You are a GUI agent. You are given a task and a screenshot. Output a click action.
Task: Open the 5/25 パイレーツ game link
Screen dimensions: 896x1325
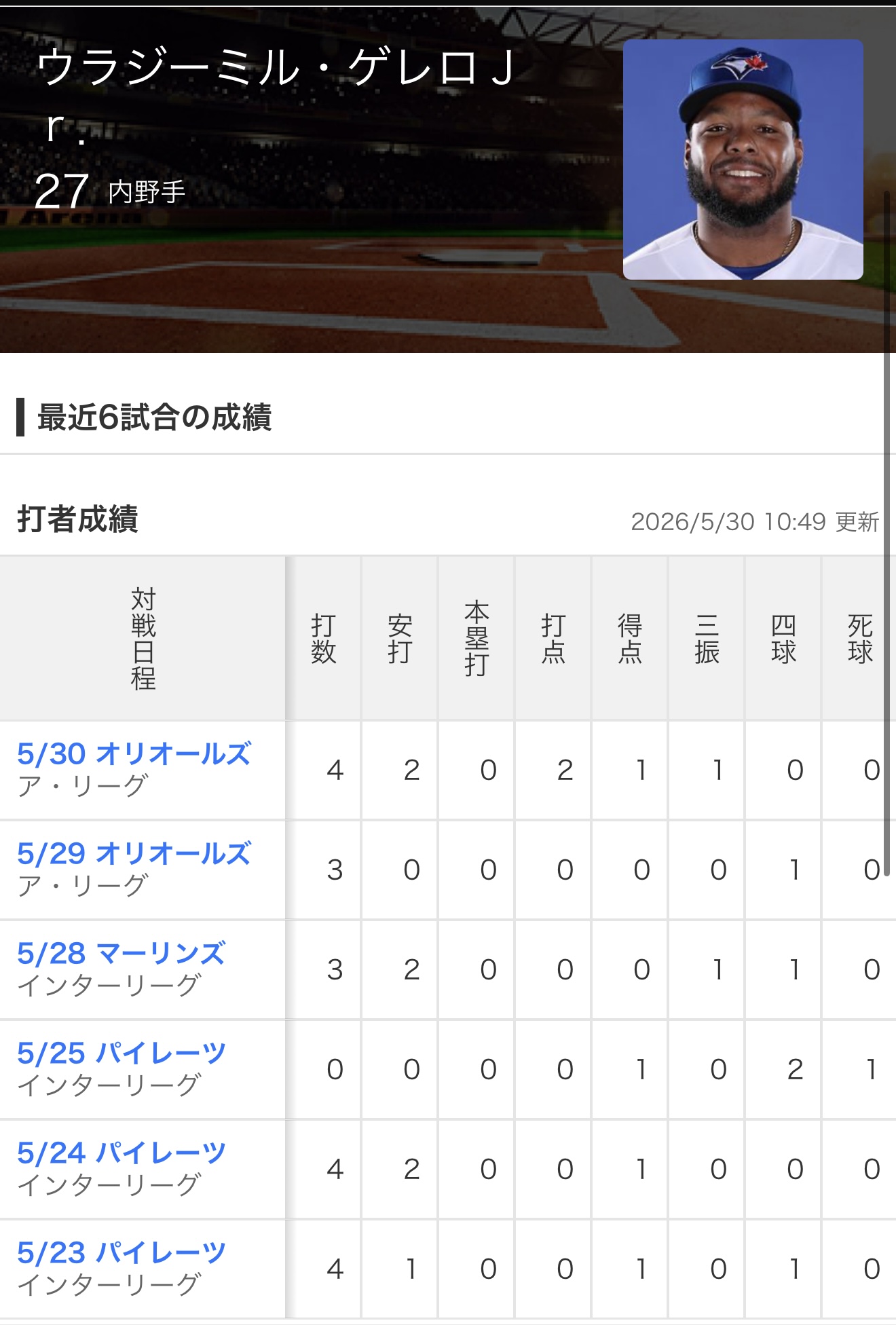click(122, 1053)
